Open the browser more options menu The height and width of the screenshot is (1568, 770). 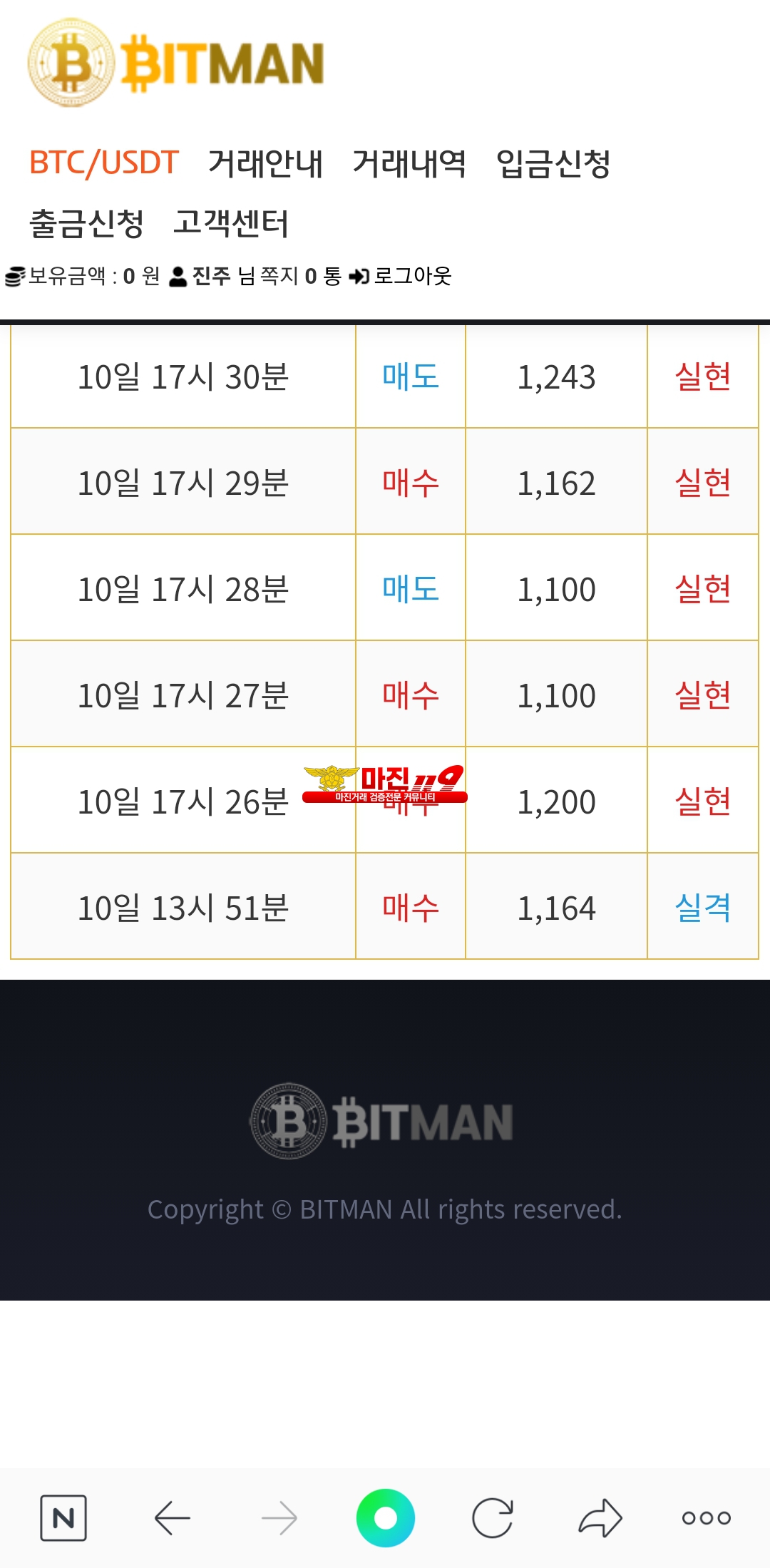706,1517
